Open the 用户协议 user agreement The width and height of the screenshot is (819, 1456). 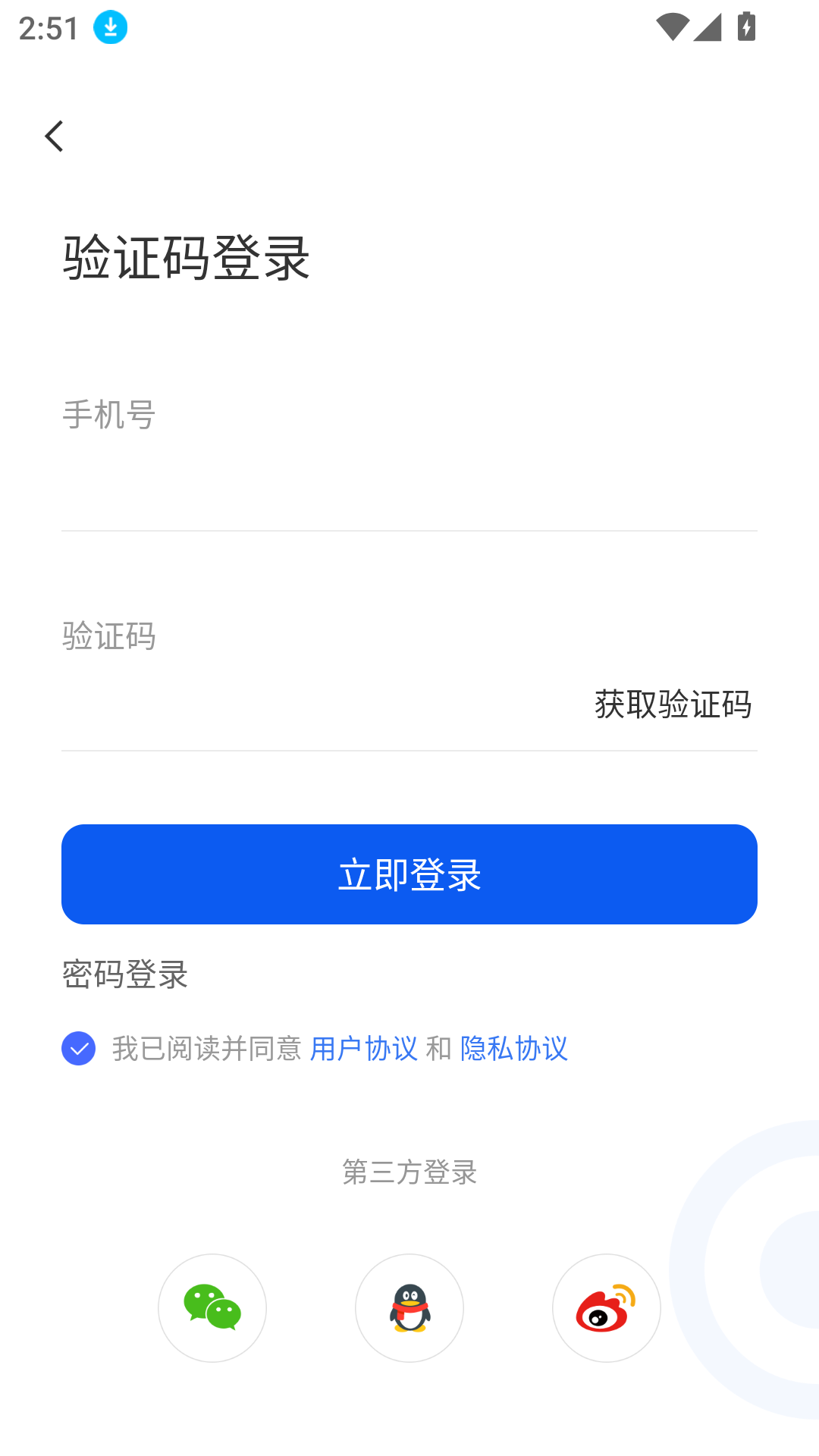pyautogui.click(x=363, y=1049)
